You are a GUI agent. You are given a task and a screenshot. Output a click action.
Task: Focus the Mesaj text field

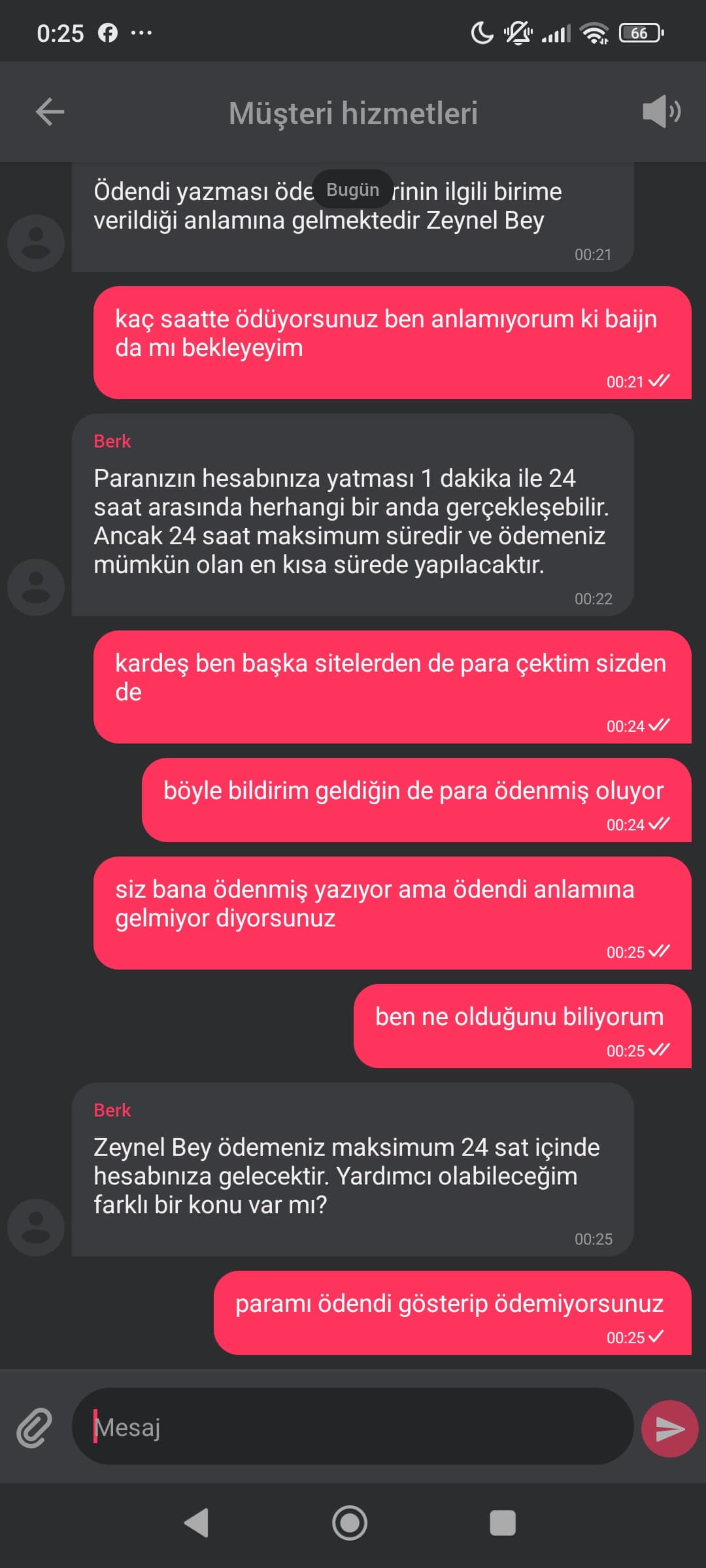click(x=353, y=1427)
